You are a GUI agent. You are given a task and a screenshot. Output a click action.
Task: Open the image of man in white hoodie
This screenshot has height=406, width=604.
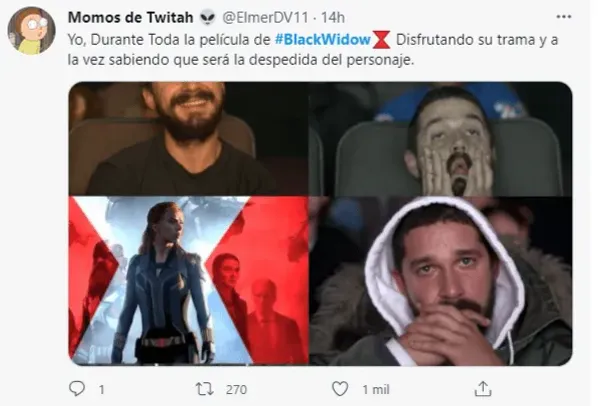pyautogui.click(x=441, y=281)
